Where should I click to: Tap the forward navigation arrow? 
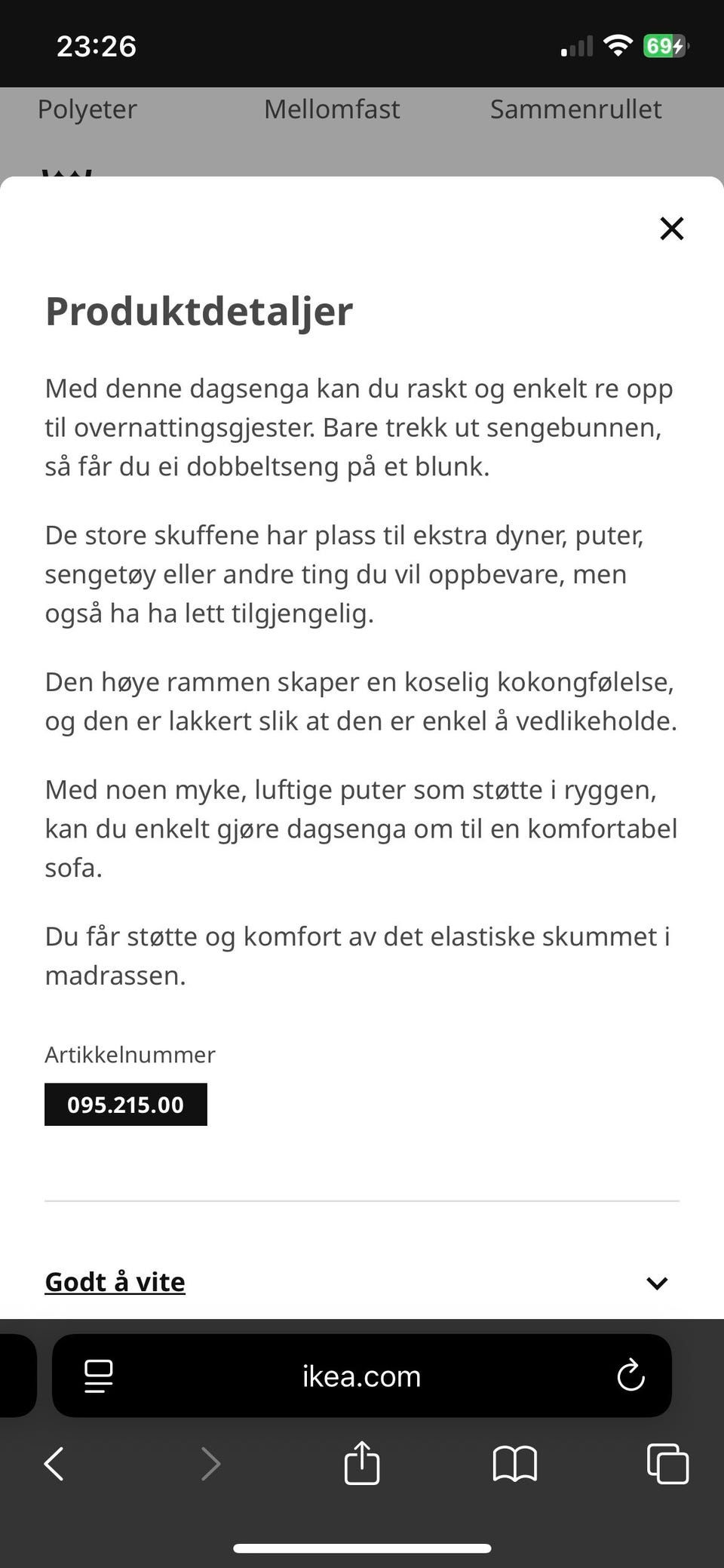coord(209,1464)
